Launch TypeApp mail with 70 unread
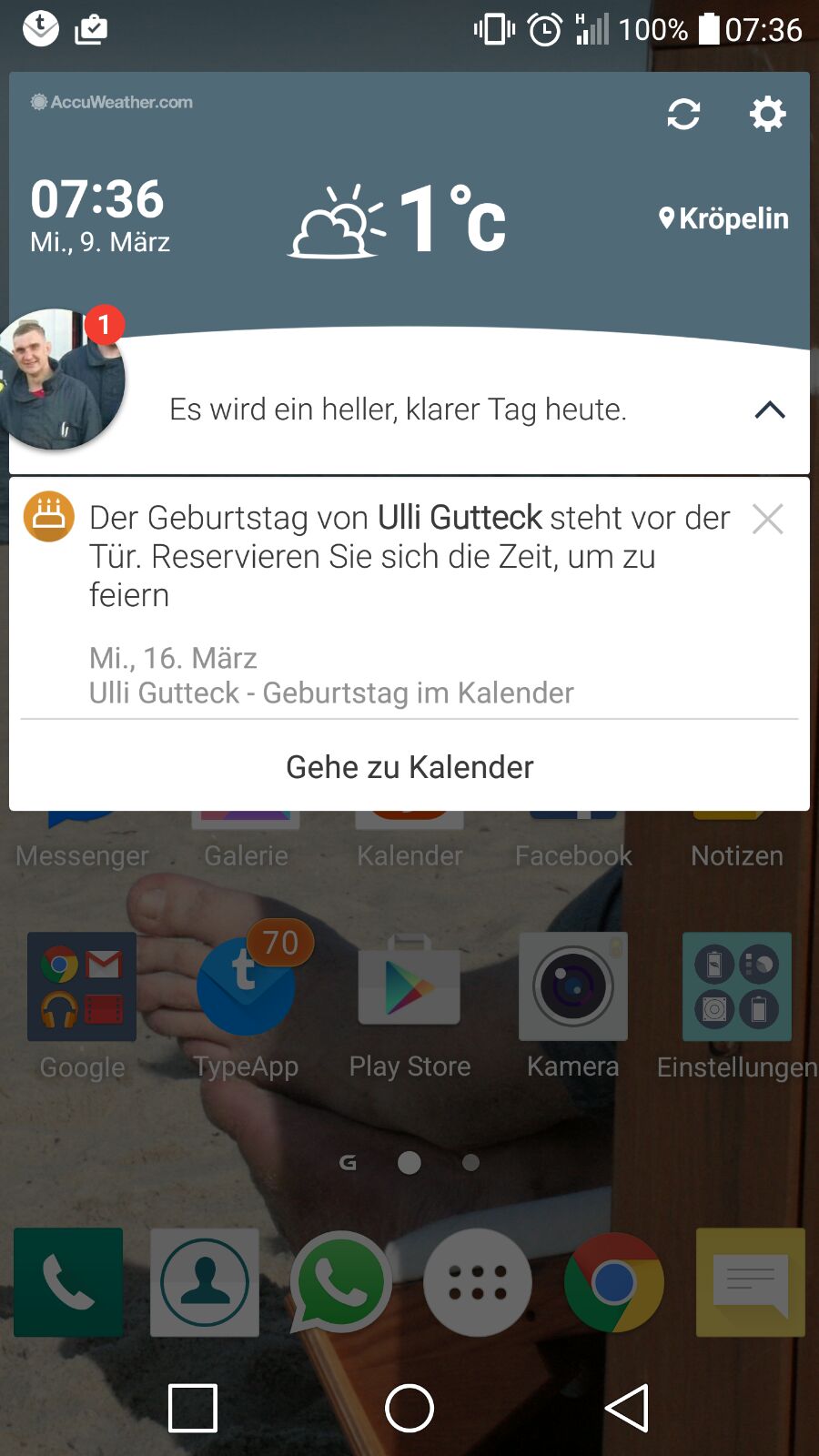 [246, 986]
